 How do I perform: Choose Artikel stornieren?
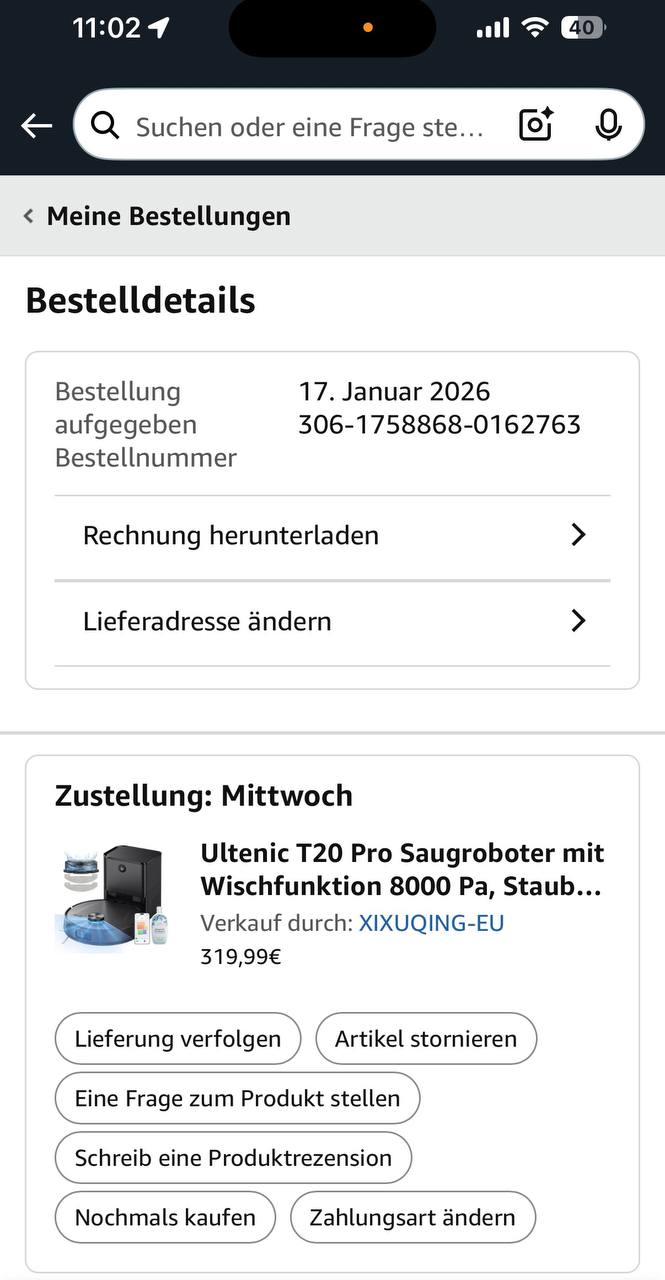point(426,1039)
